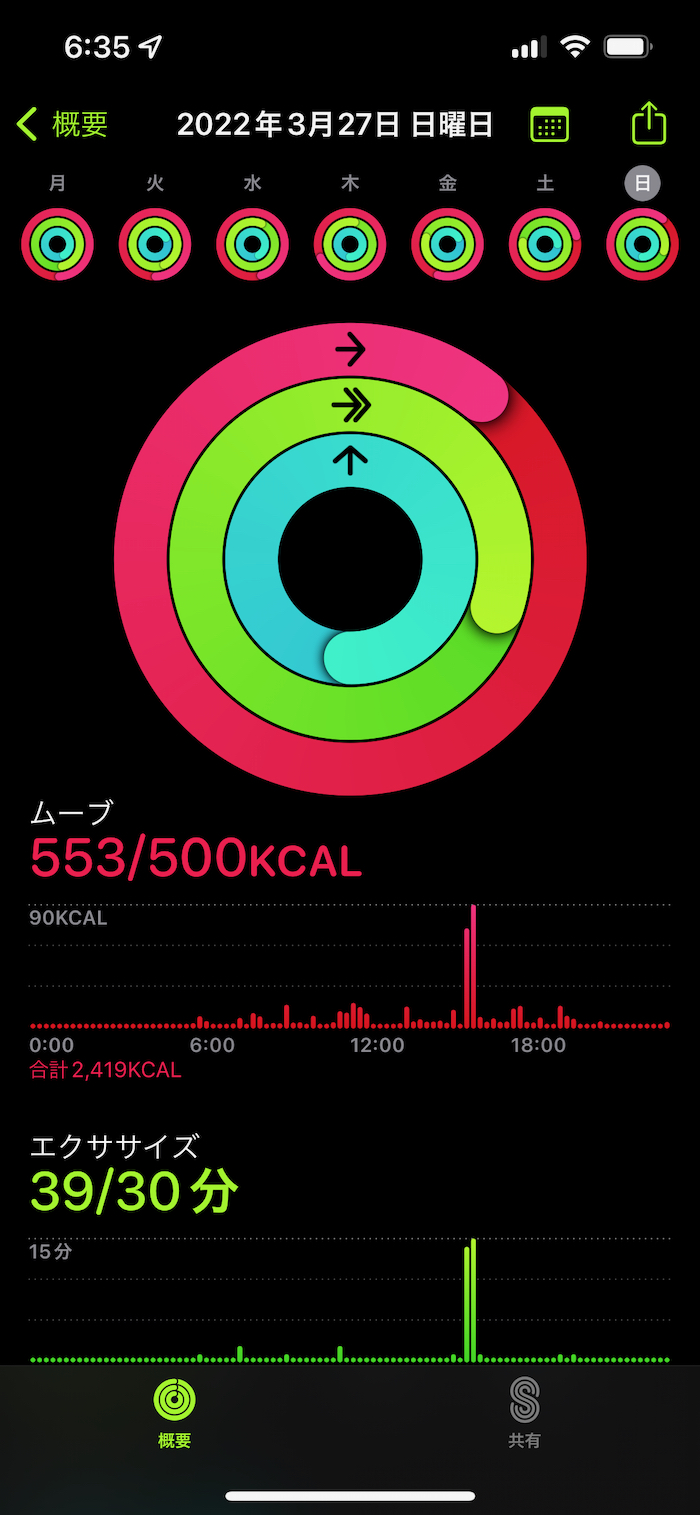The height and width of the screenshot is (1515, 700).
Task: Select Friday (金) activity rings
Action: (x=447, y=244)
